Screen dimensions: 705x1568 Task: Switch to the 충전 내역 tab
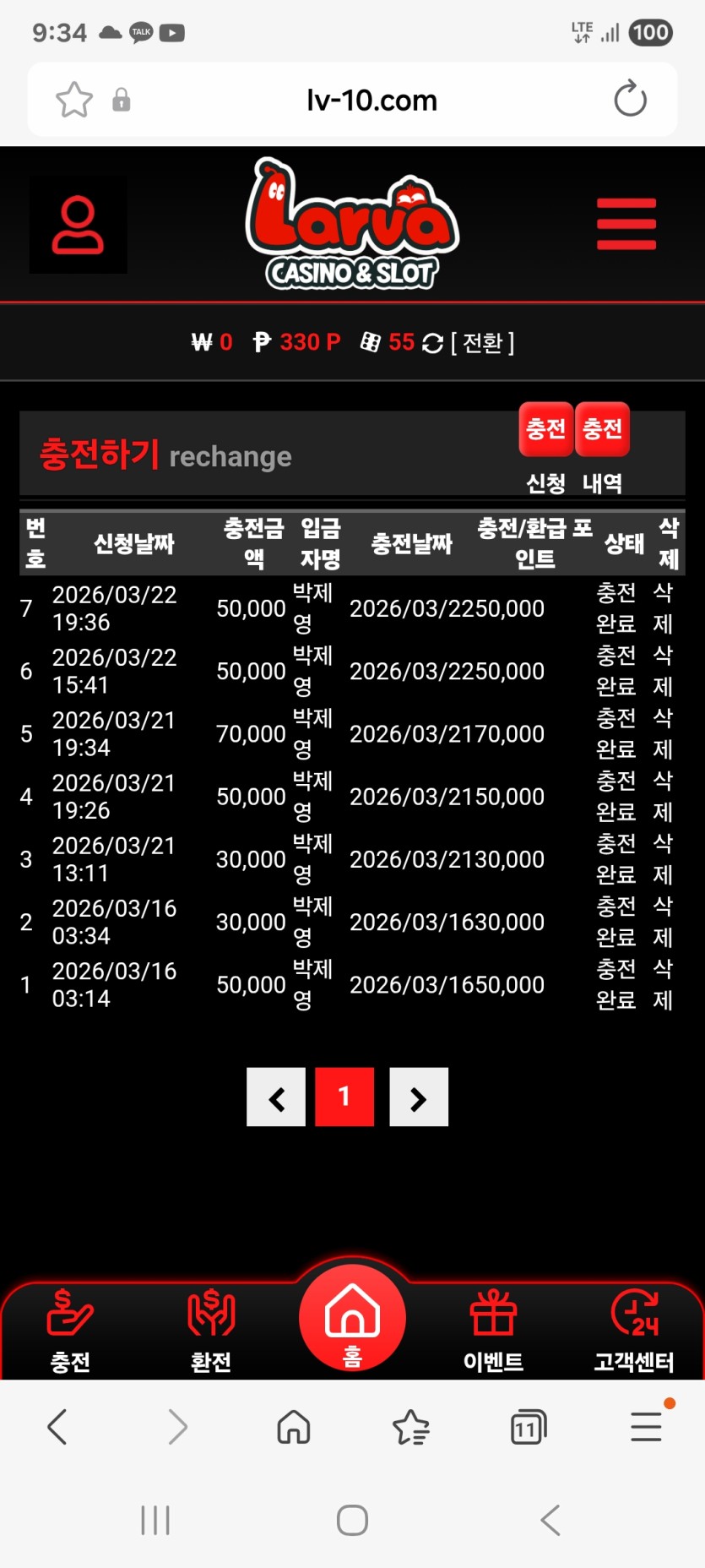(603, 430)
